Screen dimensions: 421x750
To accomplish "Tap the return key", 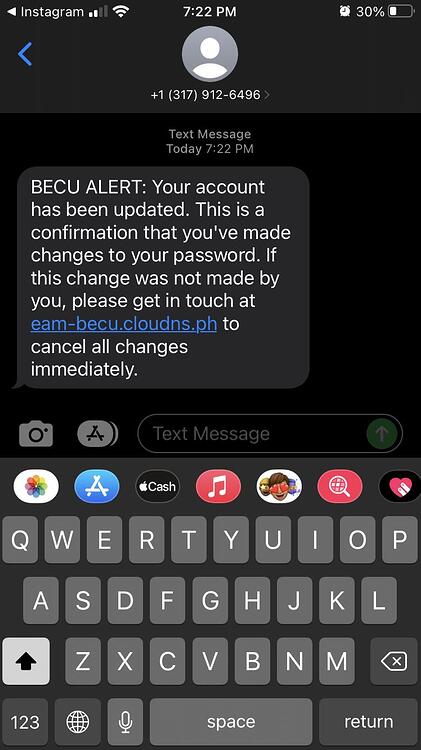I will tap(368, 721).
